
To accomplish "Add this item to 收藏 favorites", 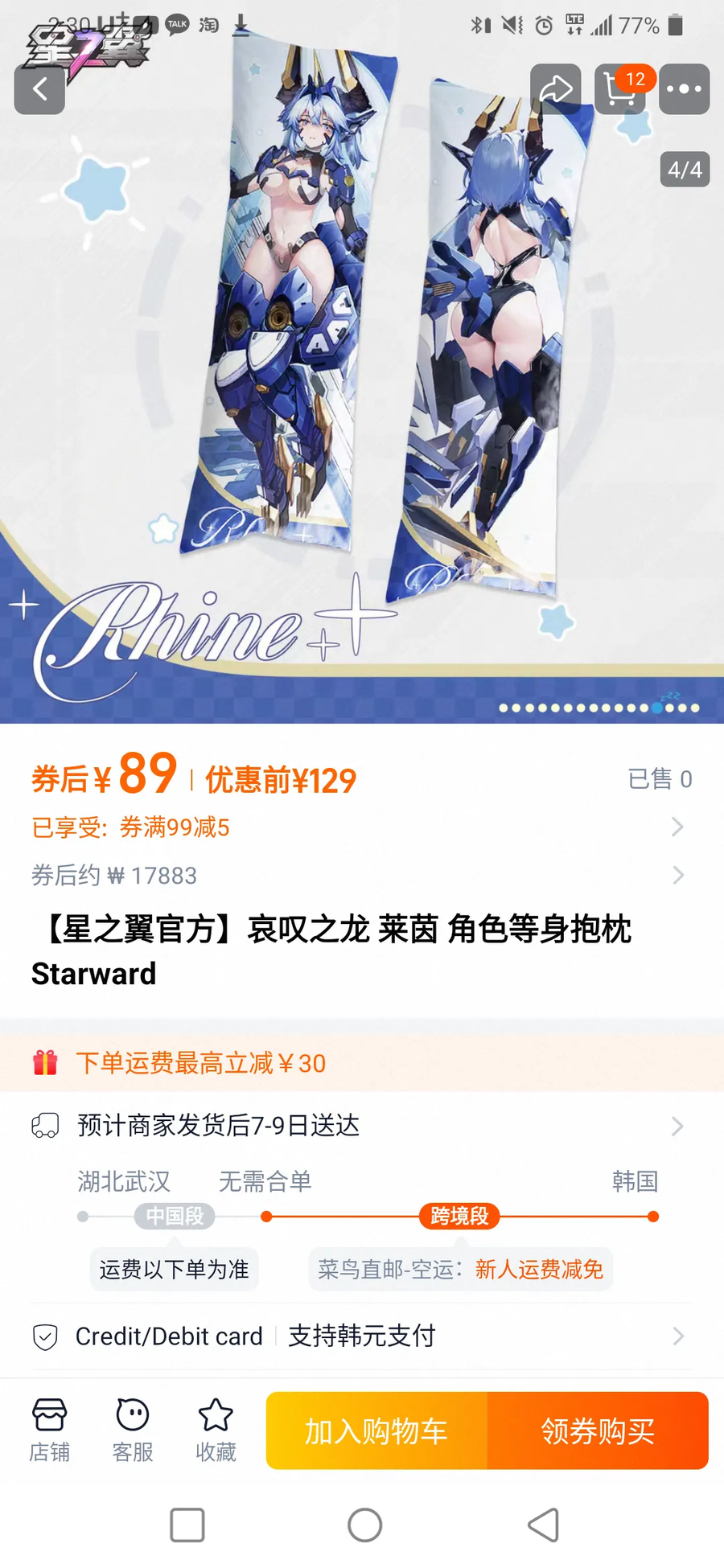I will tap(216, 1430).
